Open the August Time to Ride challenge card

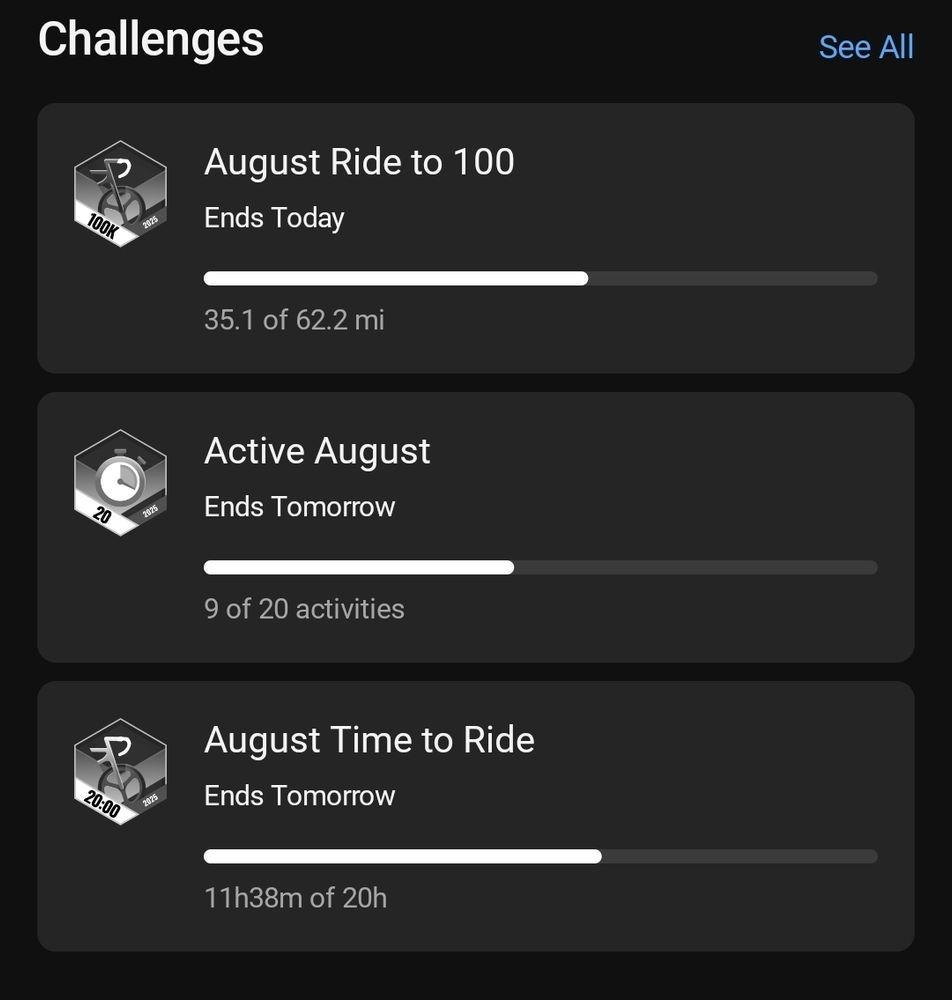pos(476,816)
